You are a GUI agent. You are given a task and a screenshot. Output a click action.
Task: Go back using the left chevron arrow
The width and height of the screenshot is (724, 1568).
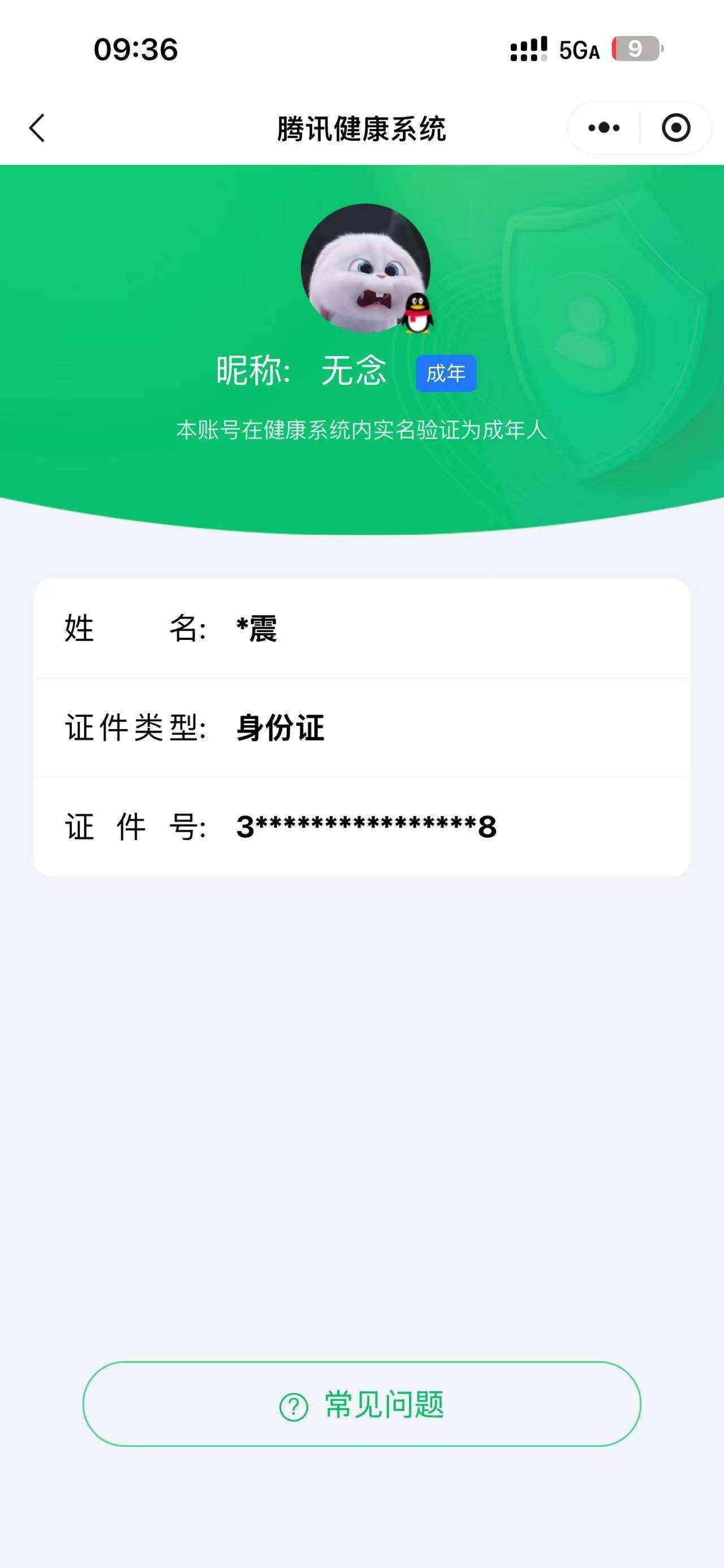(37, 127)
